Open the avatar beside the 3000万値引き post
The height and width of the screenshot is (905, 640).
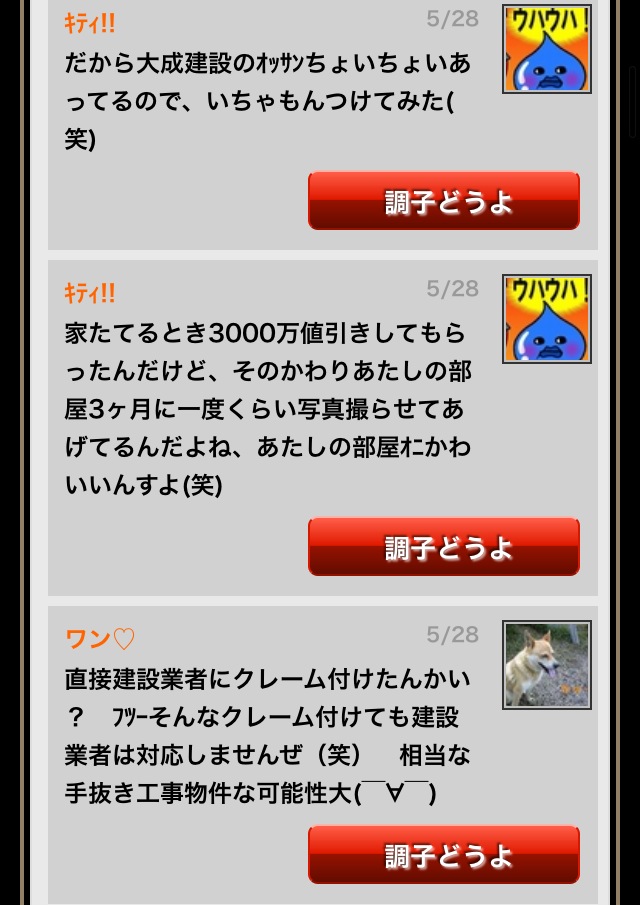coord(547,319)
